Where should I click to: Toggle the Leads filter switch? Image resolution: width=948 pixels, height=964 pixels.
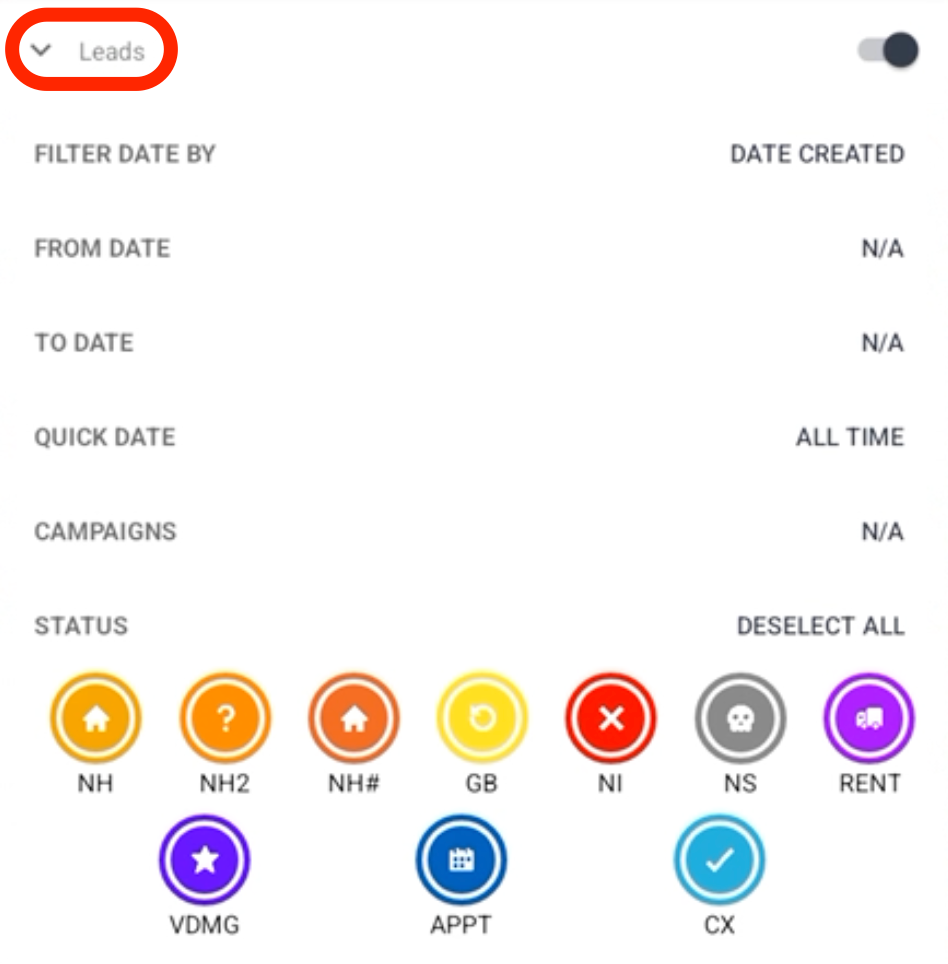click(x=889, y=50)
